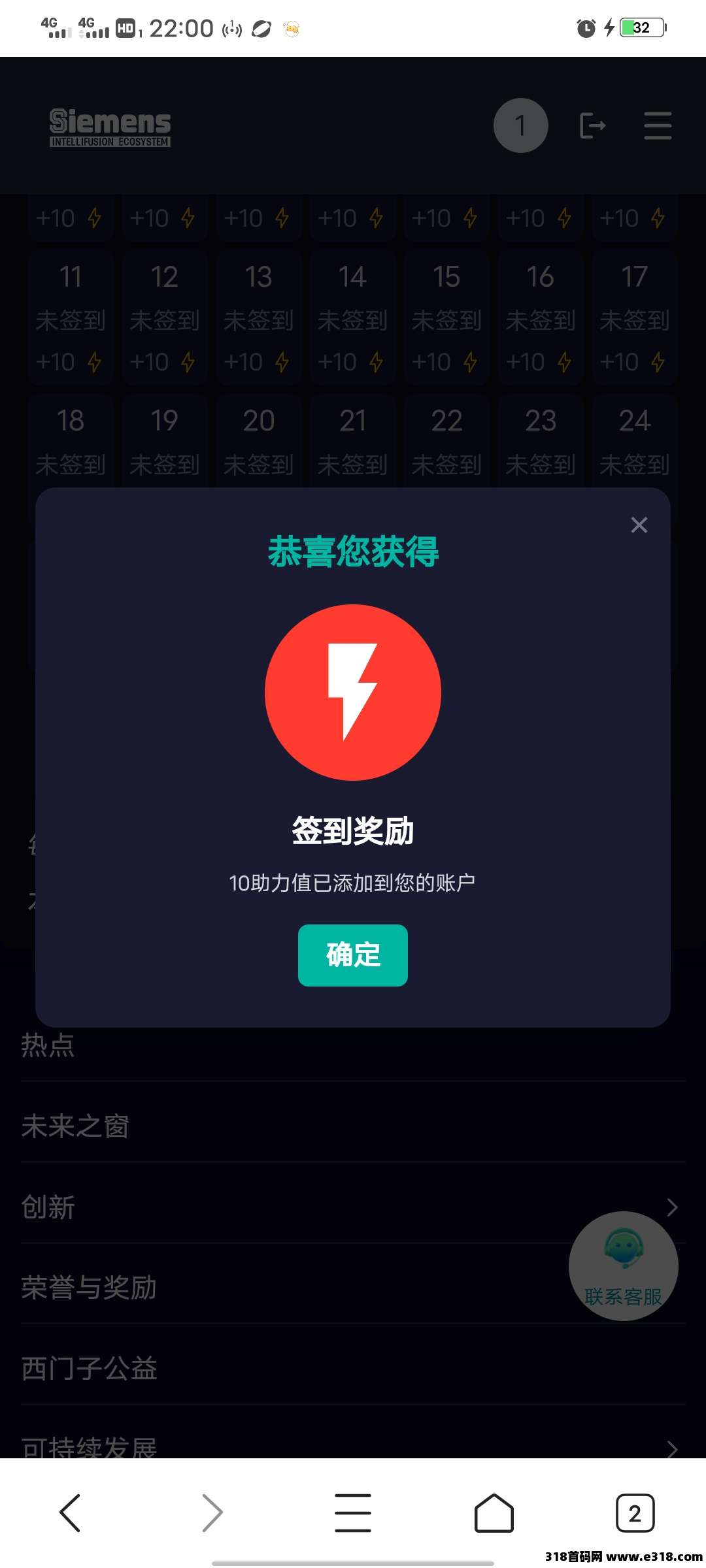Viewport: 706px width, 1568px height.
Task: Open the browser's tabs counter showing 2
Action: [x=635, y=1512]
